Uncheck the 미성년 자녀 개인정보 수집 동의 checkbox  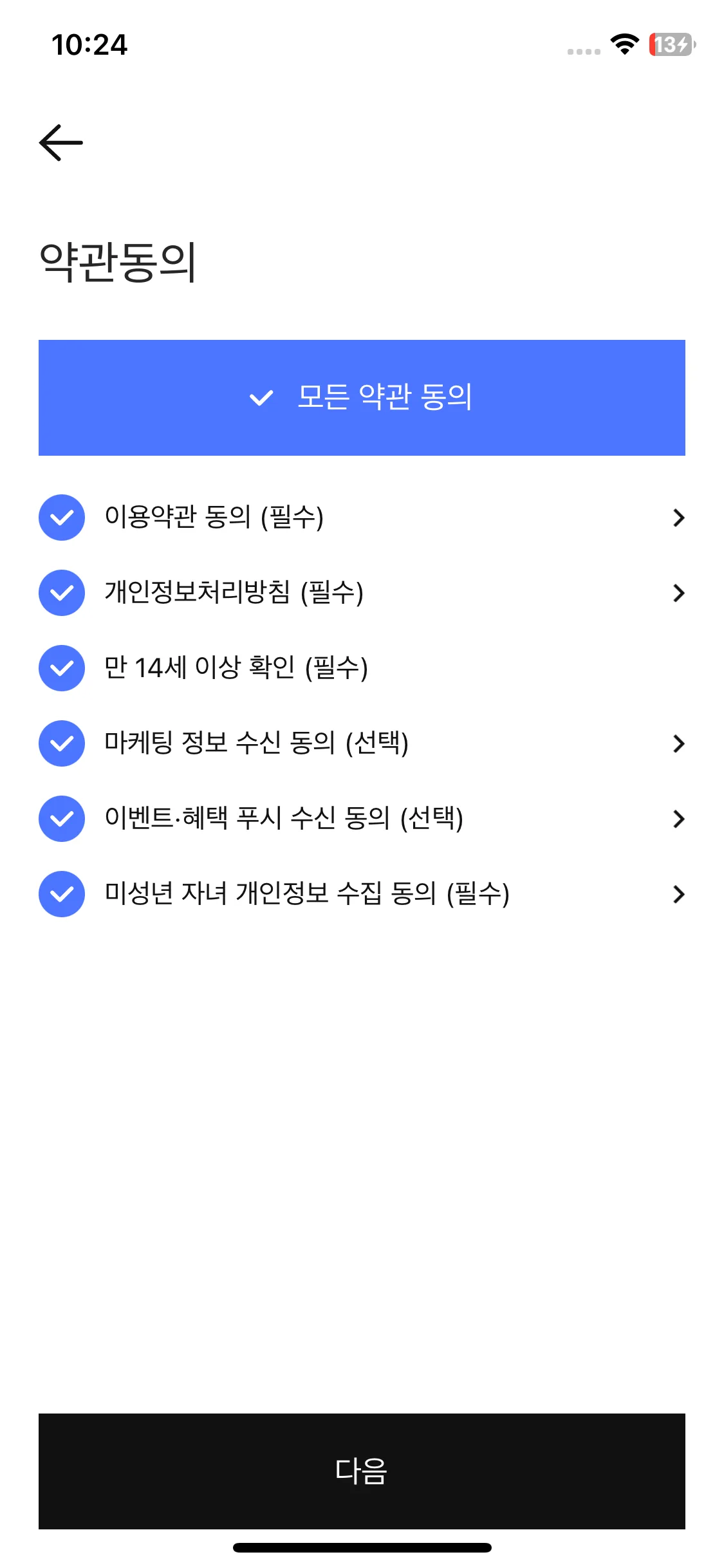point(61,893)
